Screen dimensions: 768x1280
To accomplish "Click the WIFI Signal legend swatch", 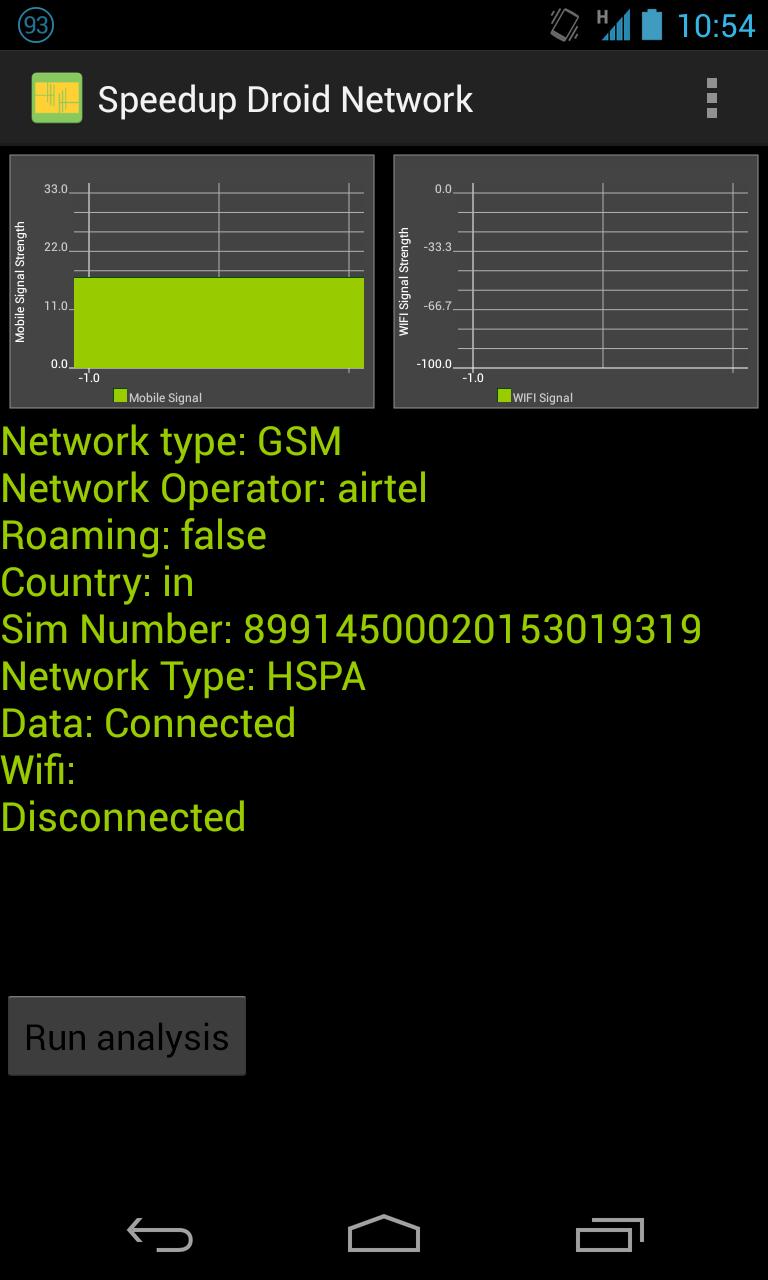I will [x=506, y=396].
